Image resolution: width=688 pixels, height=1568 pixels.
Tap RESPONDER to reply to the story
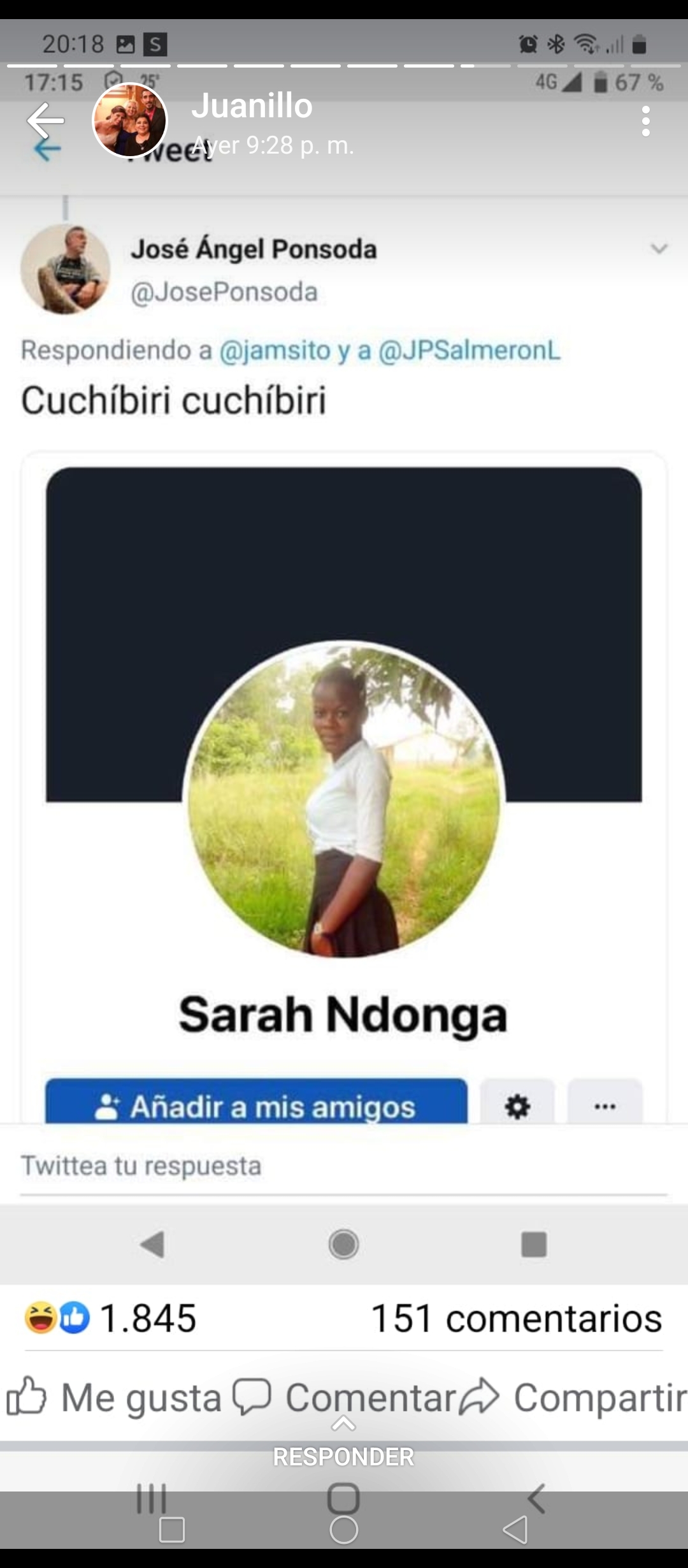[x=343, y=1456]
